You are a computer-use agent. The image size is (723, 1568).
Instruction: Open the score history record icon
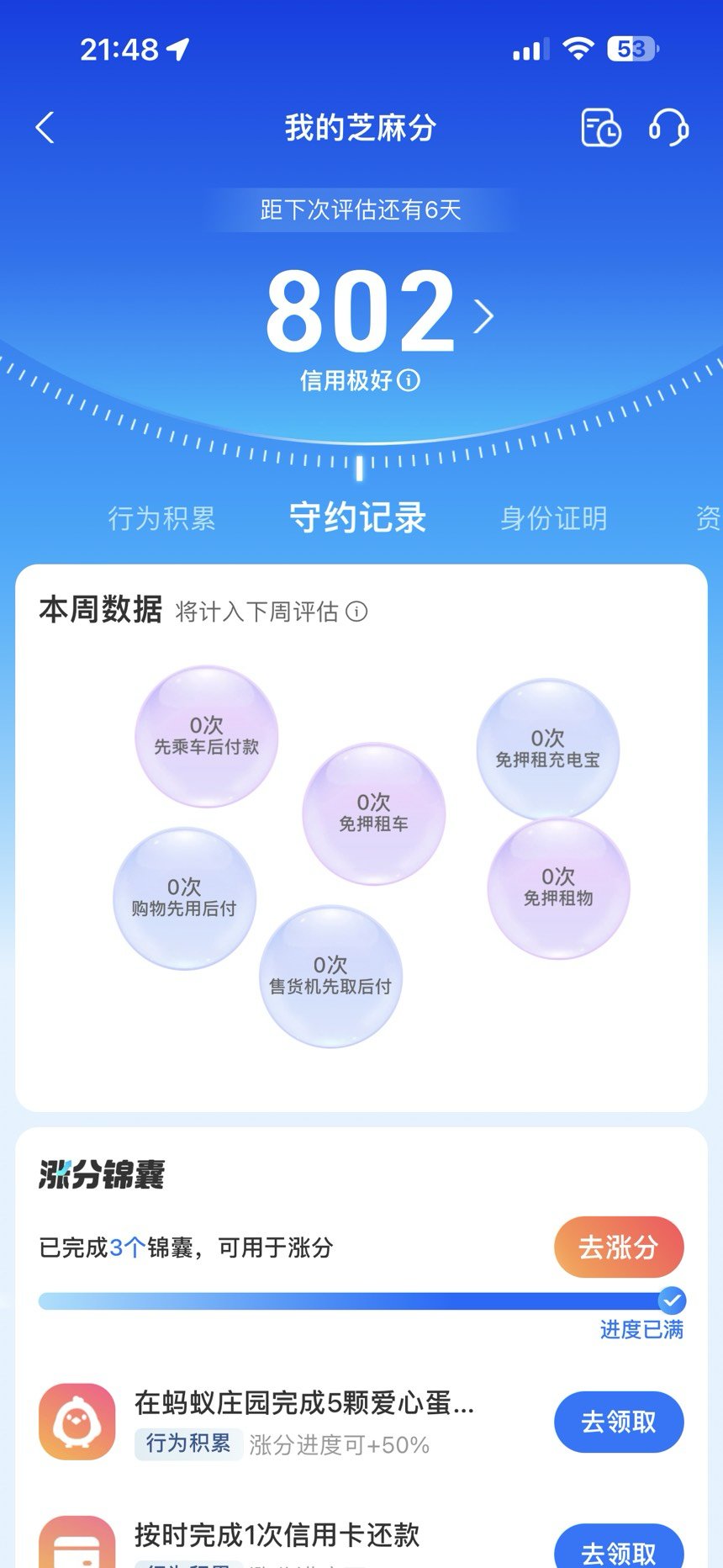pyautogui.click(x=601, y=128)
